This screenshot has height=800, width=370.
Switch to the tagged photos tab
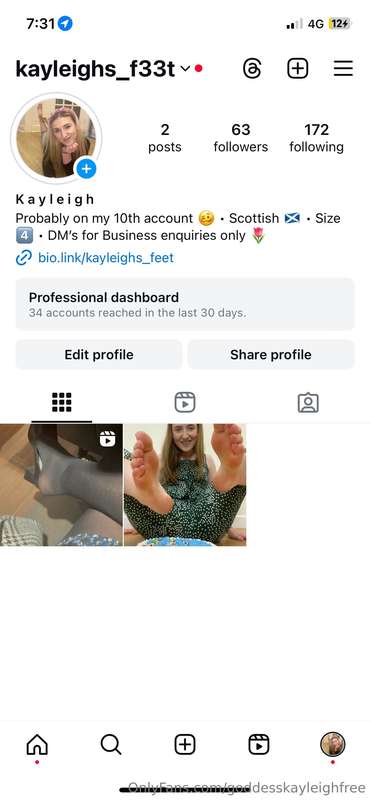coord(308,403)
